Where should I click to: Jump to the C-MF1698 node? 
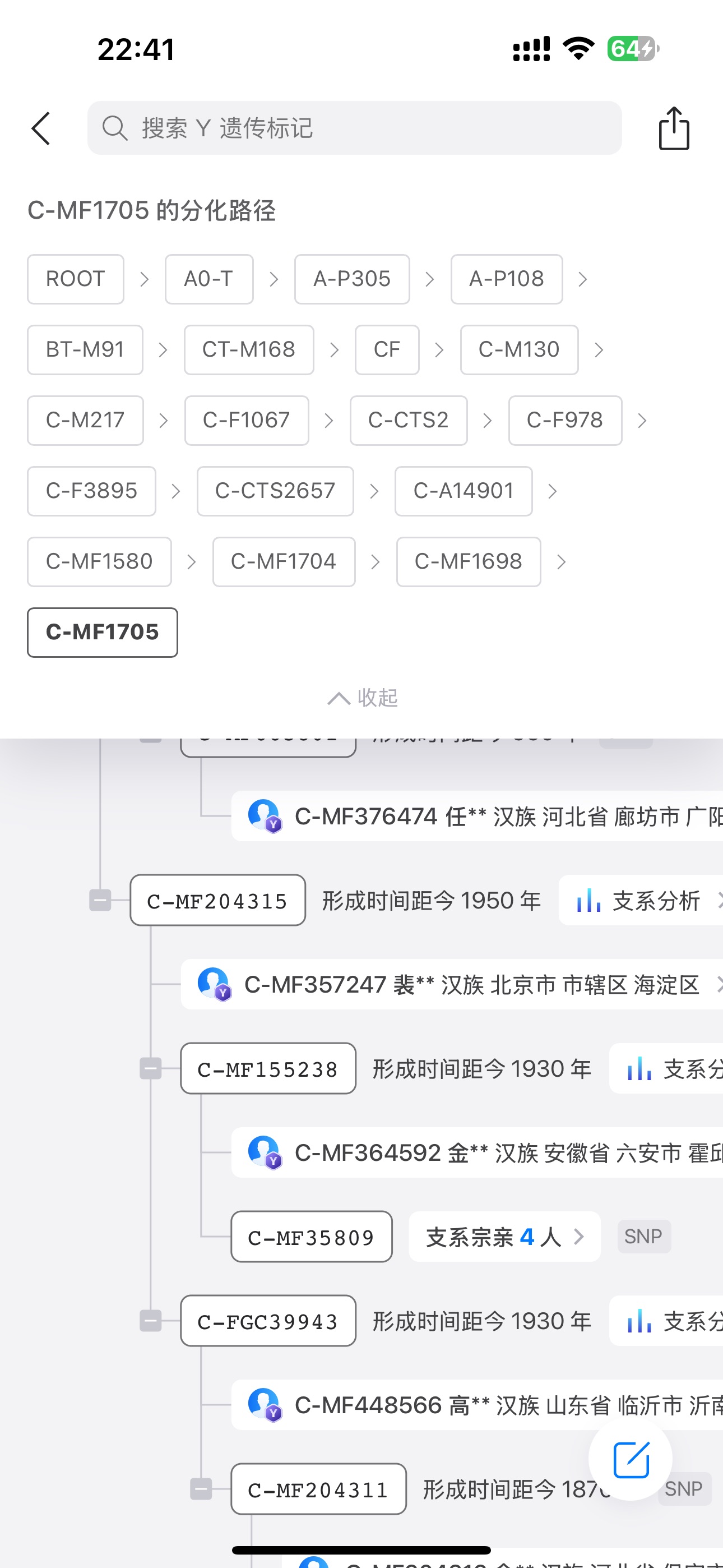[468, 561]
